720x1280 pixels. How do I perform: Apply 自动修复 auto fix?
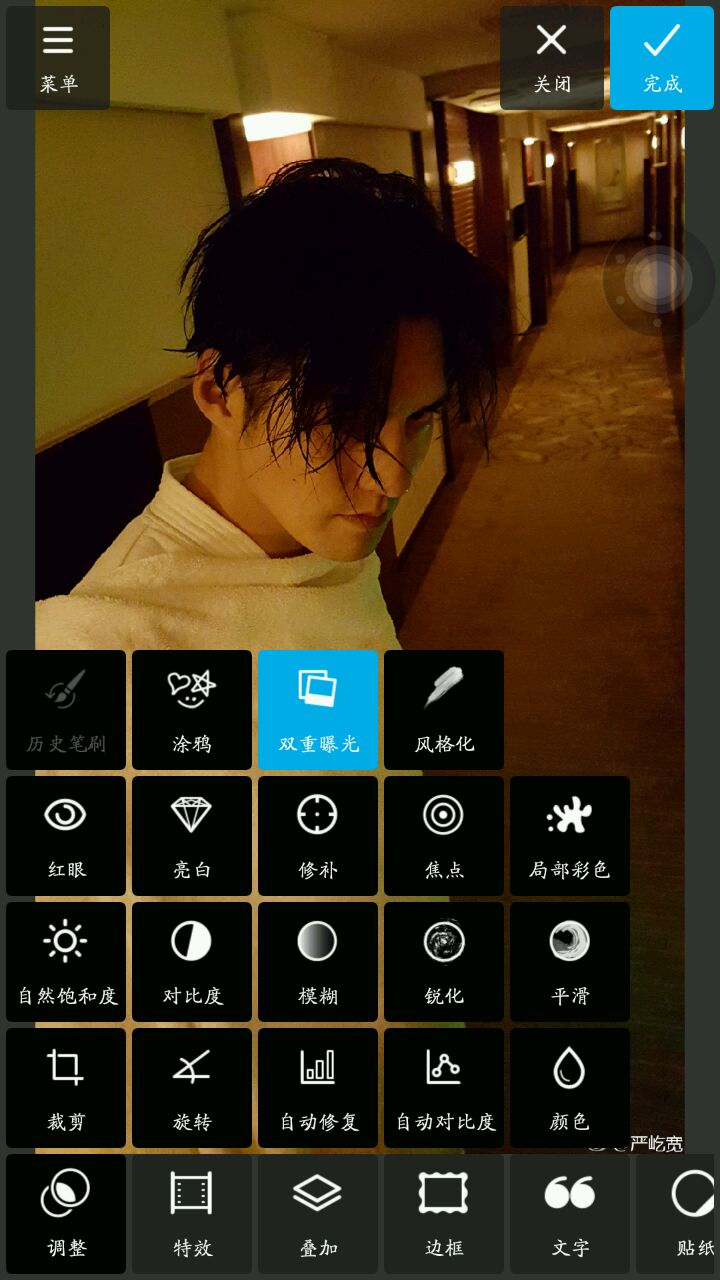(318, 1088)
